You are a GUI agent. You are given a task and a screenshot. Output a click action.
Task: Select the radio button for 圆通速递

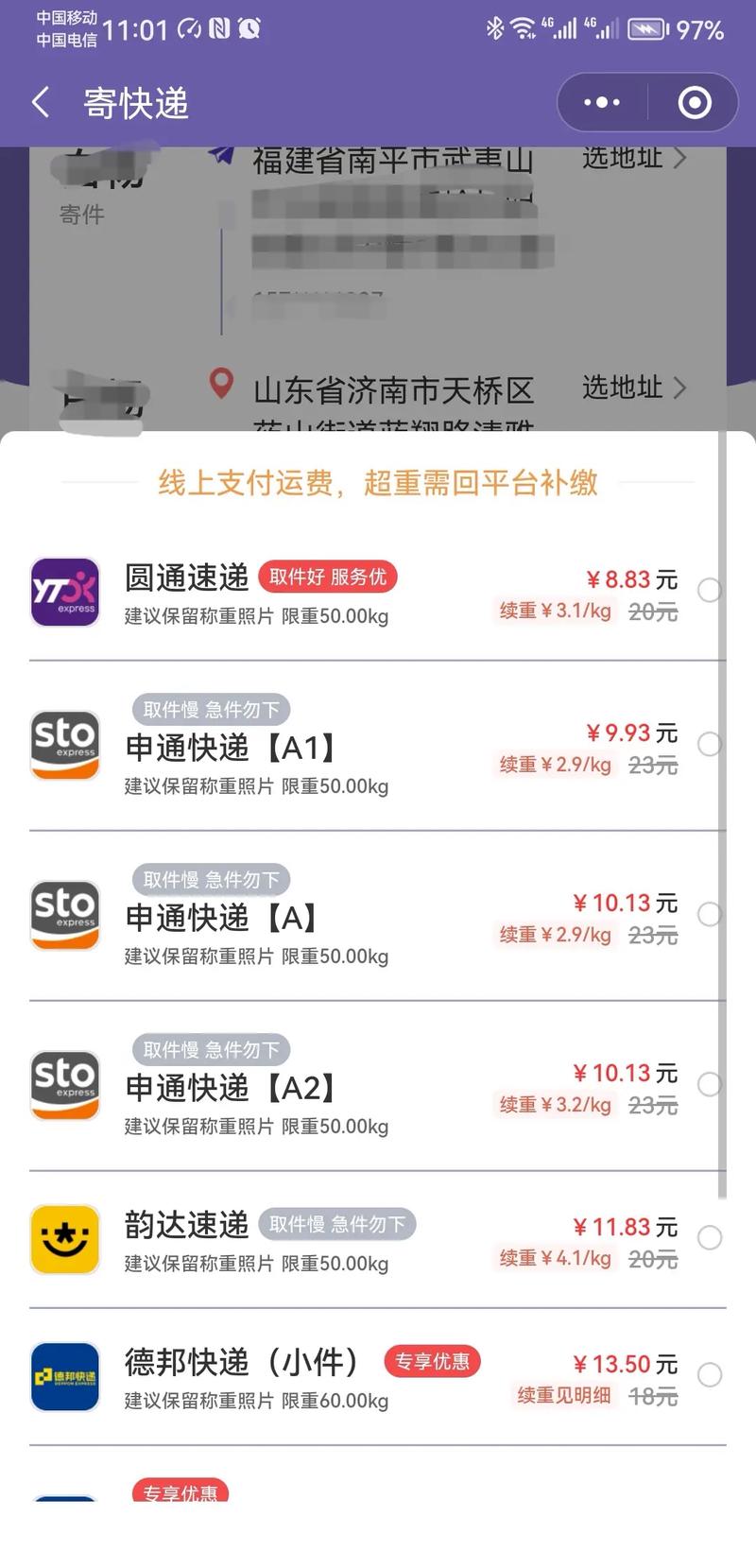tap(710, 591)
